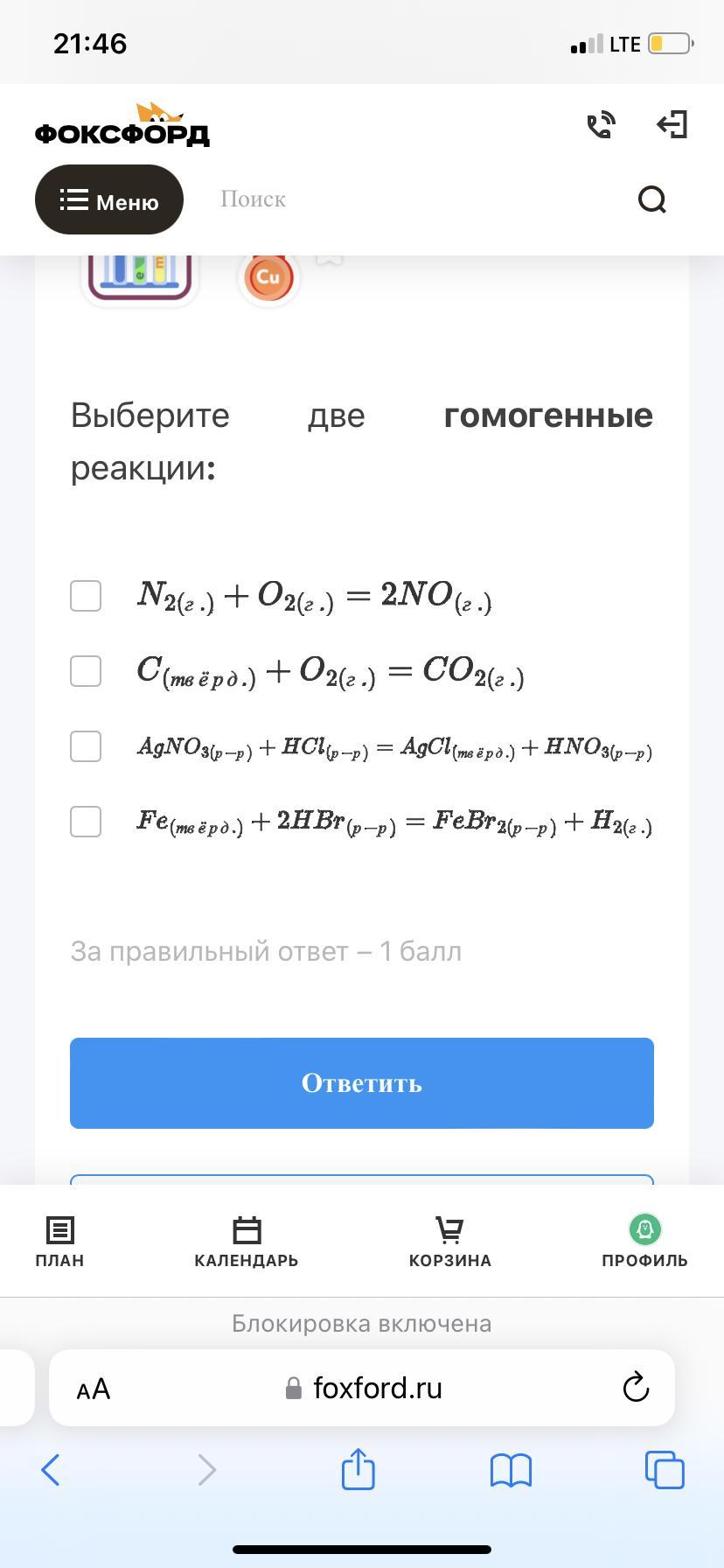724x1568 pixels.
Task: Reload the foxford.ru page
Action: coord(636,1388)
